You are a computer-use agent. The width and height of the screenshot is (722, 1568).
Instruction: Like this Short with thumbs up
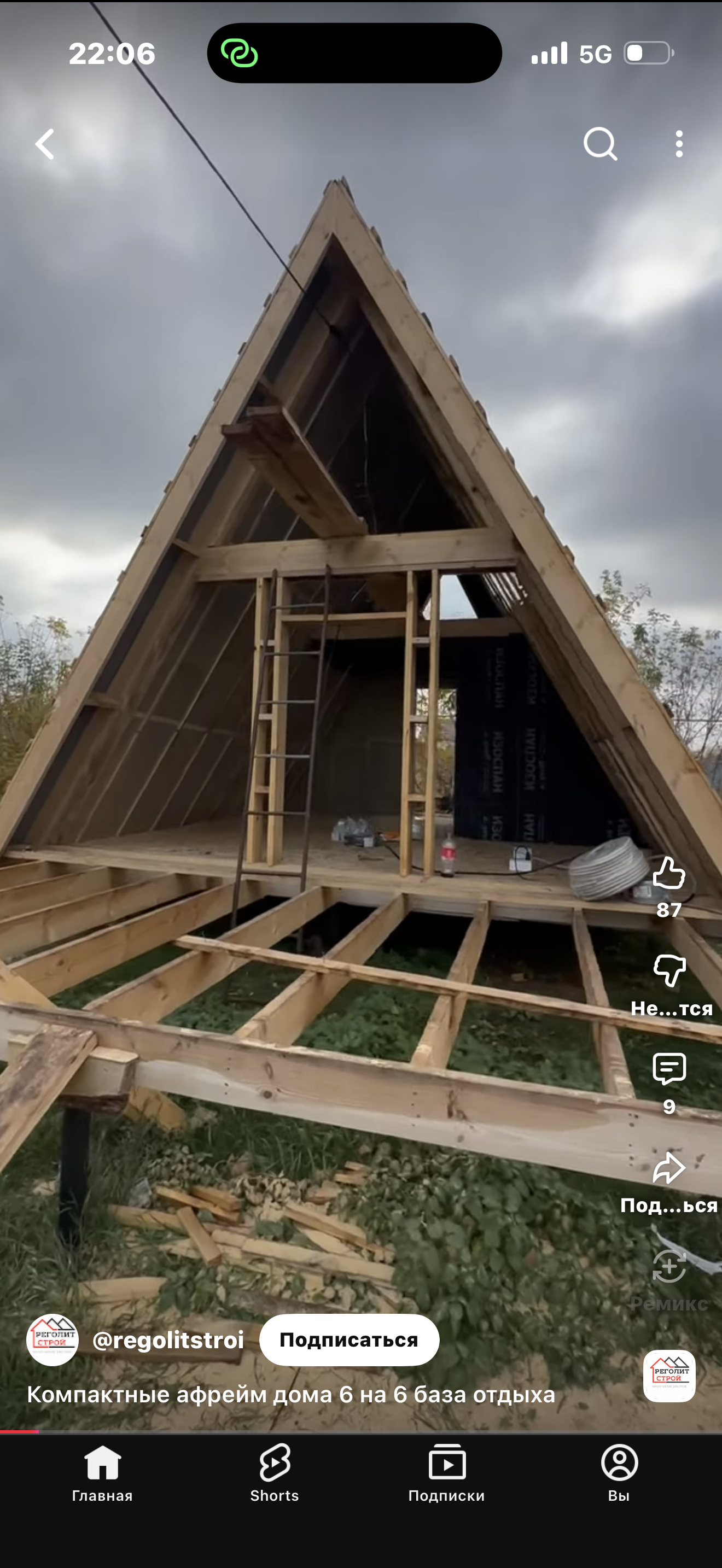669,874
